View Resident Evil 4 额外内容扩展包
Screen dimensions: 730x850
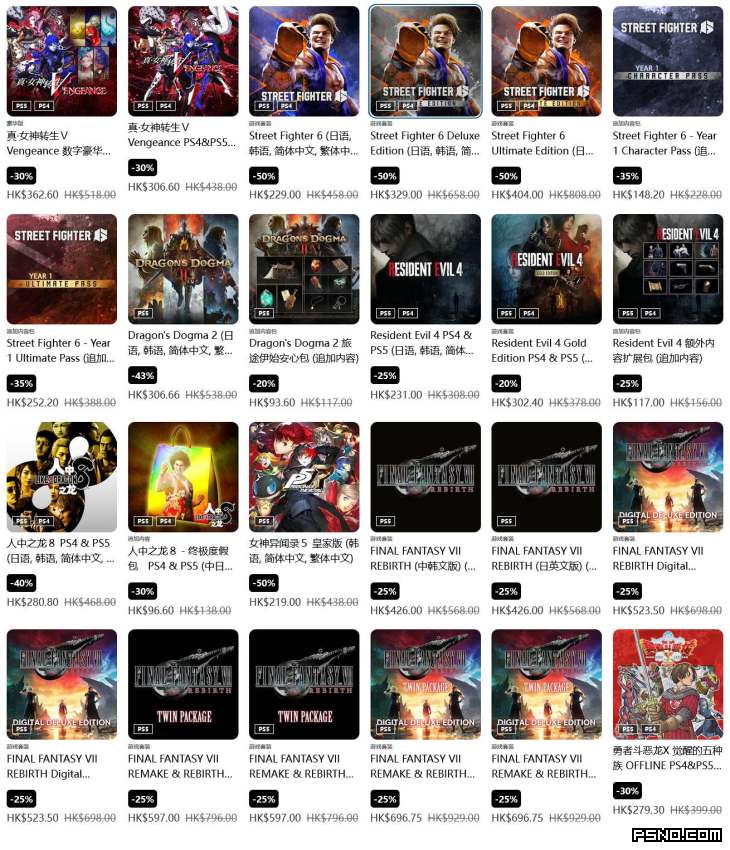(x=667, y=269)
